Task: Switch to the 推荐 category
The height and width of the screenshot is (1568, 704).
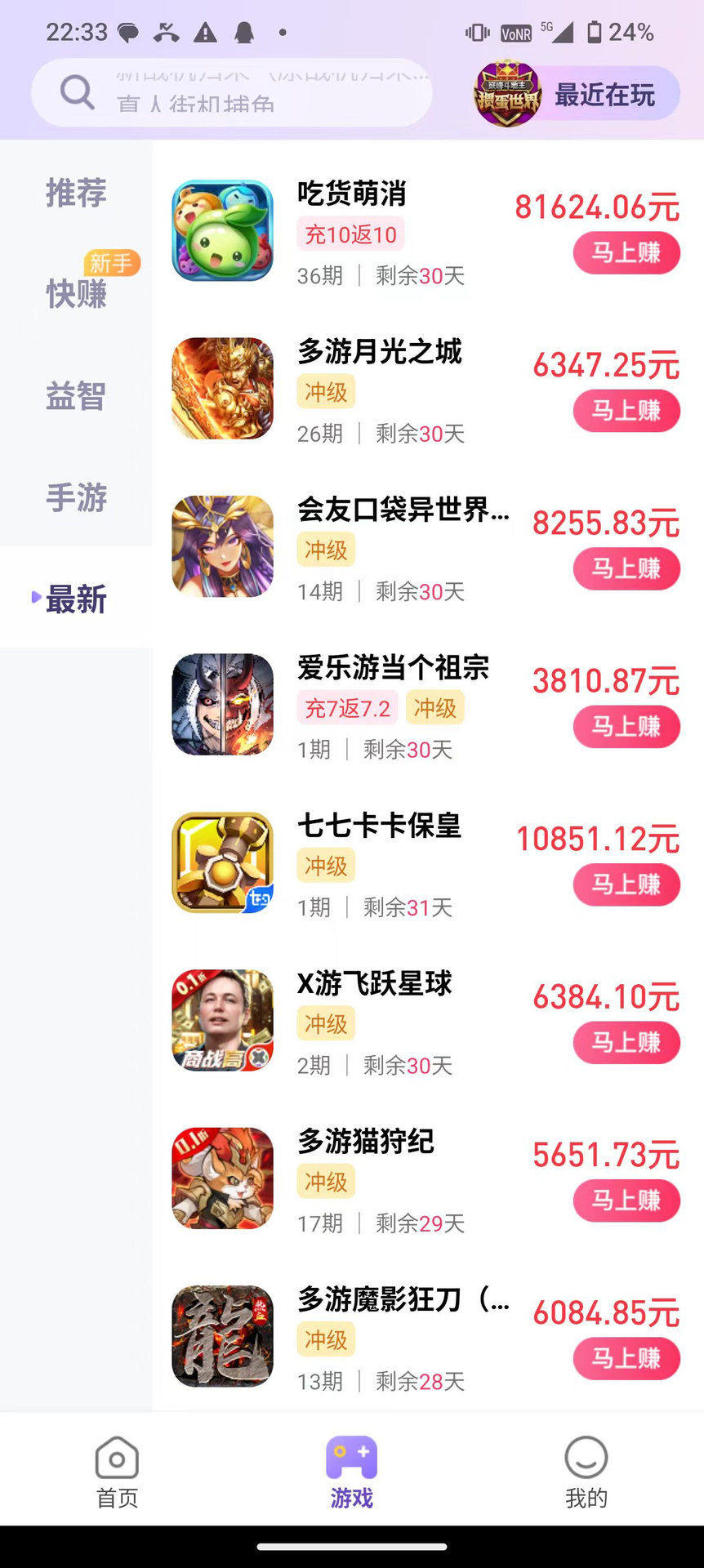Action: 76,194
